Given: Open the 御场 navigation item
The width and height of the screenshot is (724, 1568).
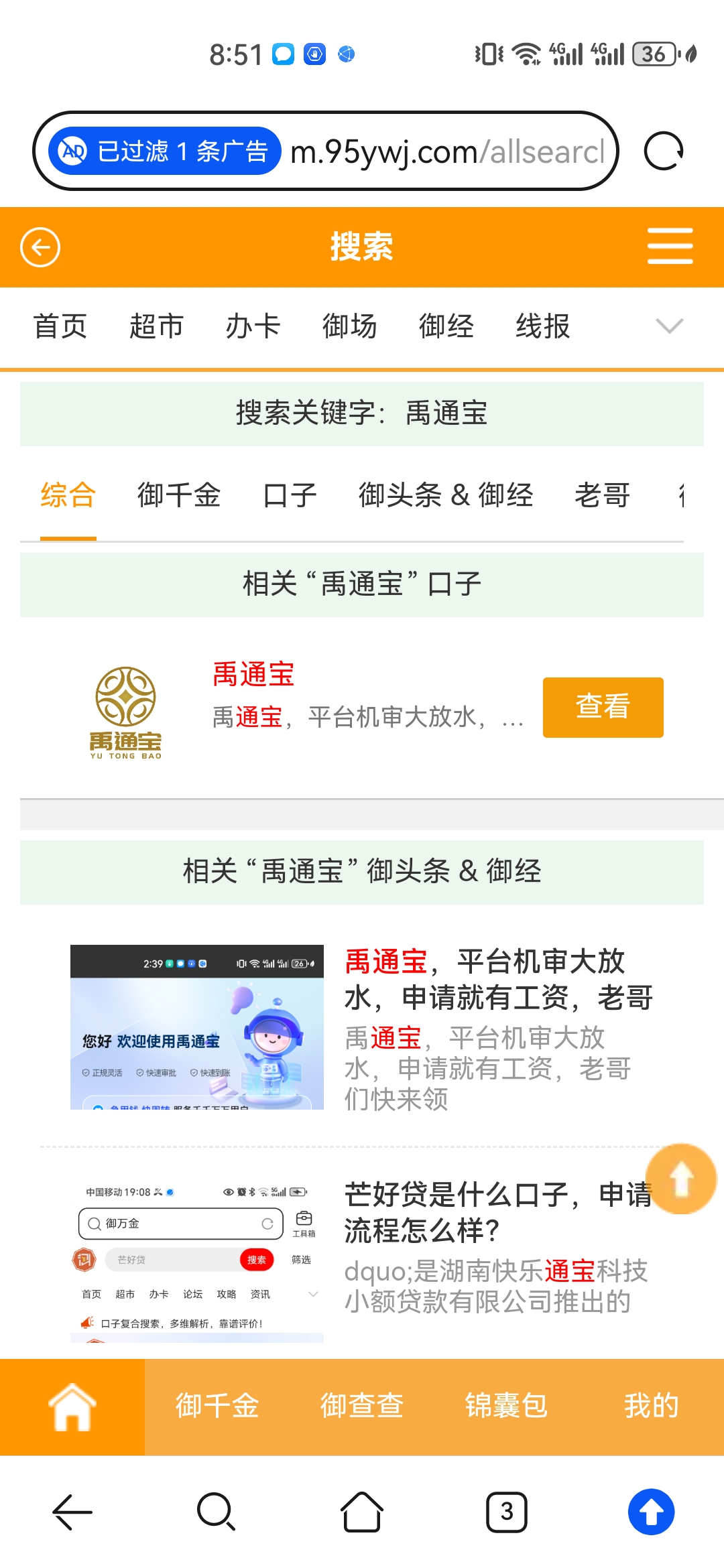Looking at the screenshot, I should pyautogui.click(x=349, y=326).
